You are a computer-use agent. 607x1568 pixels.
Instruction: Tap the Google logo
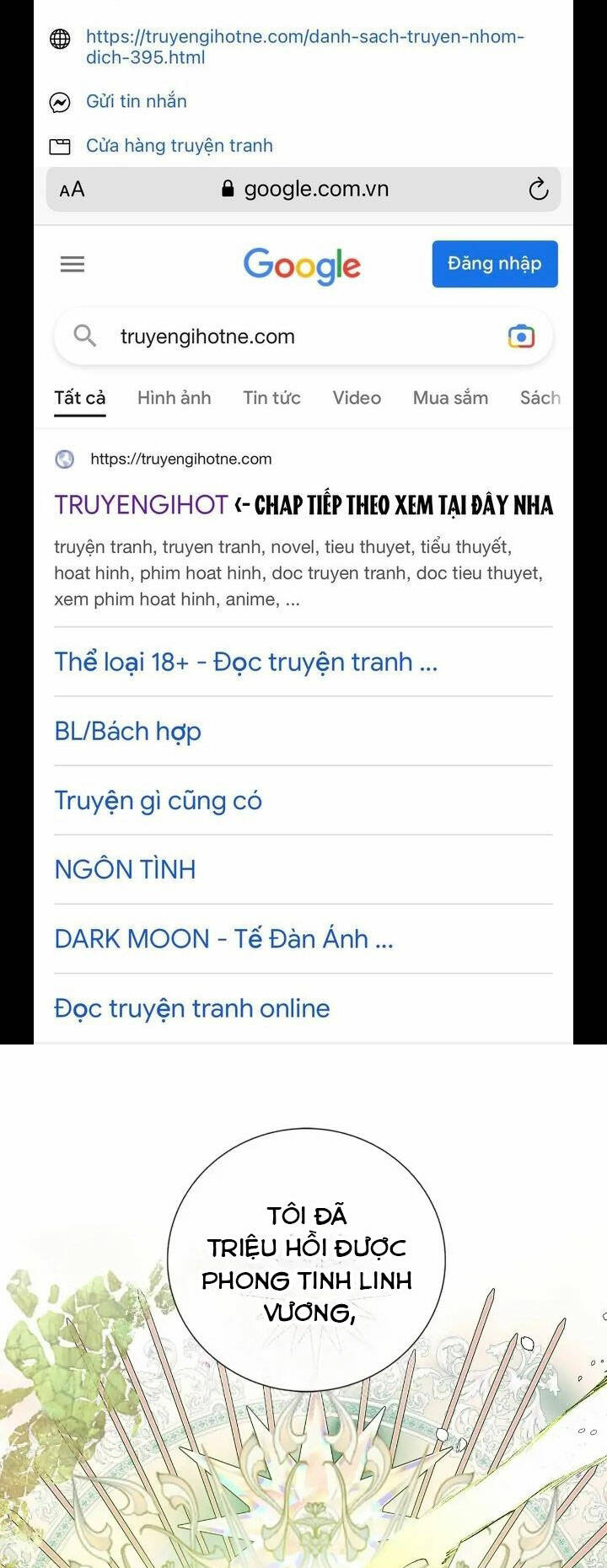[302, 264]
